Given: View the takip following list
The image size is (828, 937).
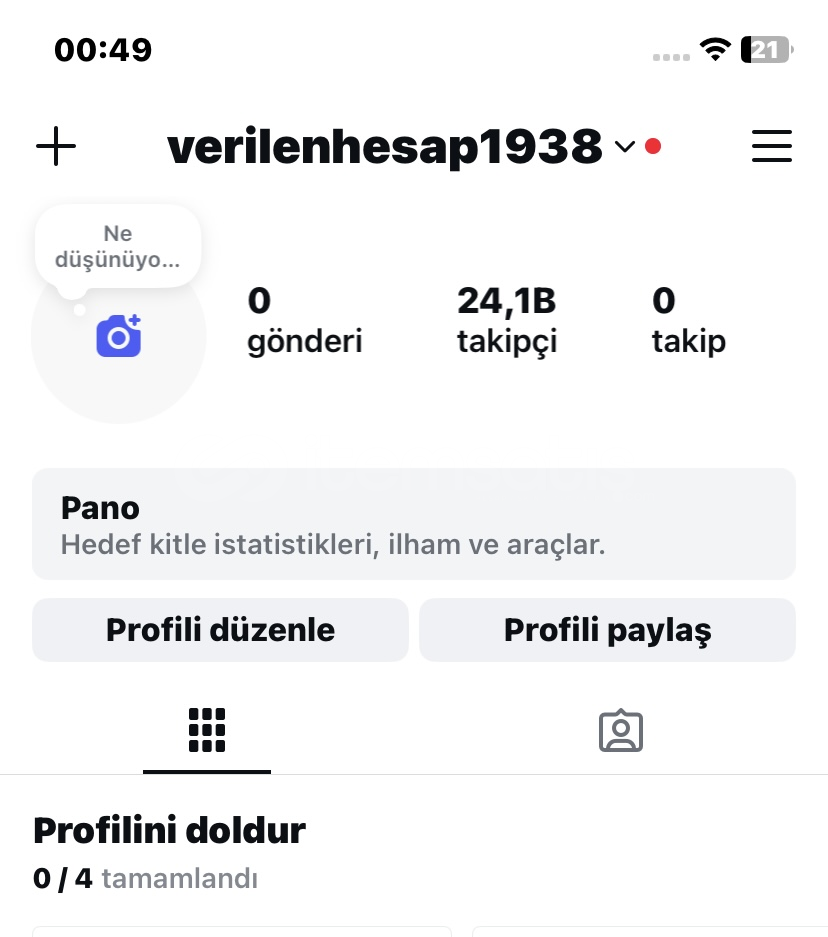Looking at the screenshot, I should click(688, 320).
